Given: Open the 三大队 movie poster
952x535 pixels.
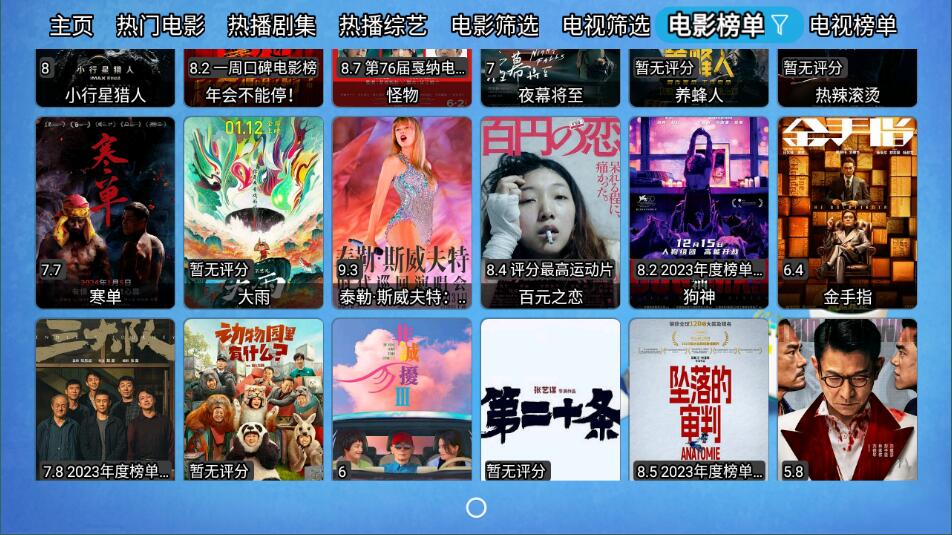Looking at the screenshot, I should (105, 400).
